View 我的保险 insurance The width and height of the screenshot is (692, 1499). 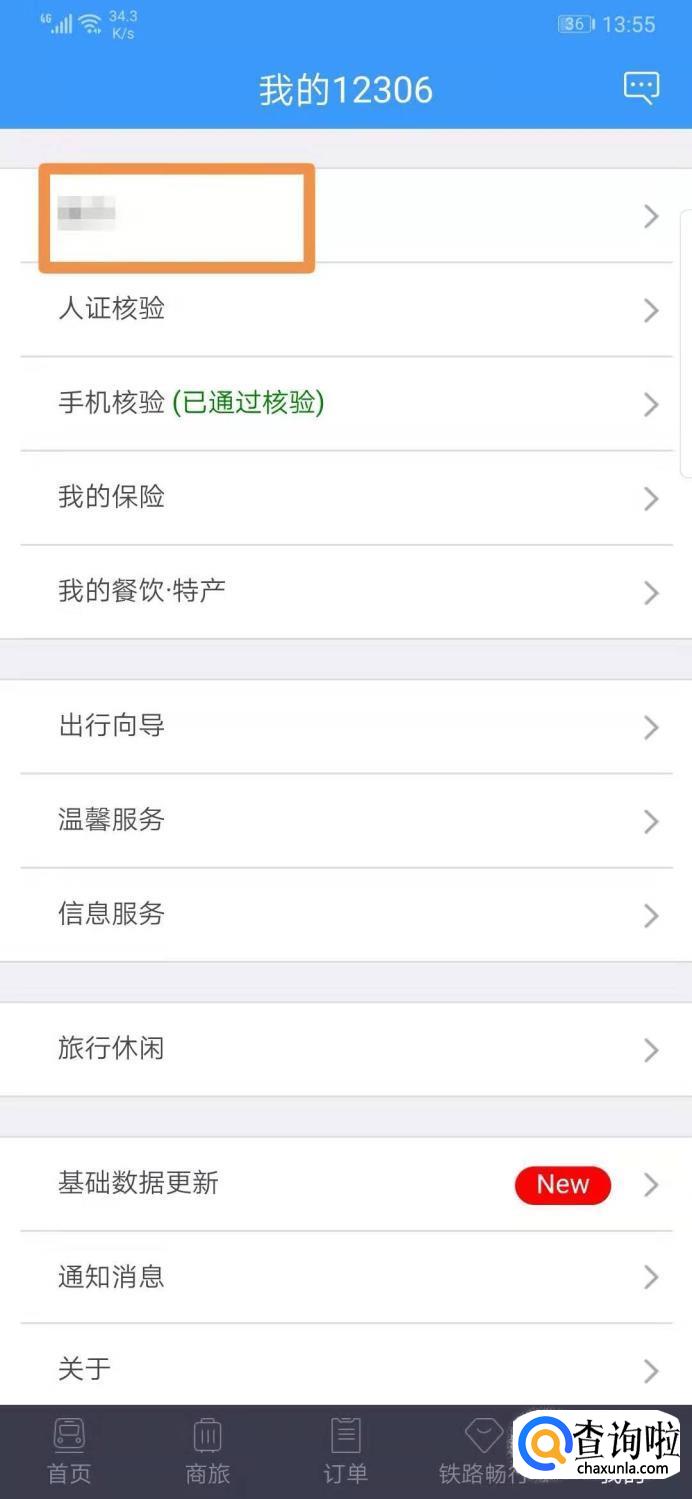346,497
